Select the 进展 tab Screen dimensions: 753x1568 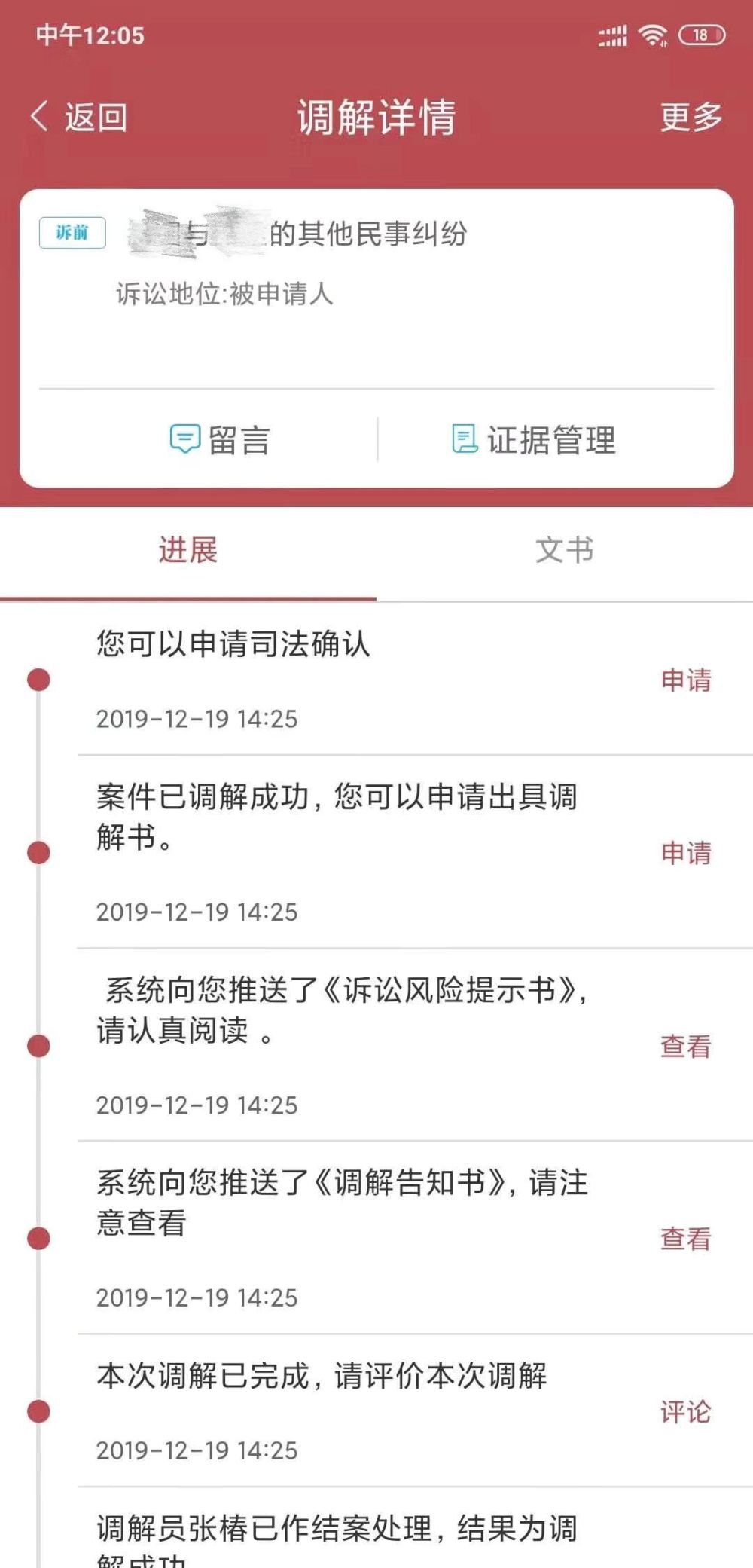point(188,549)
